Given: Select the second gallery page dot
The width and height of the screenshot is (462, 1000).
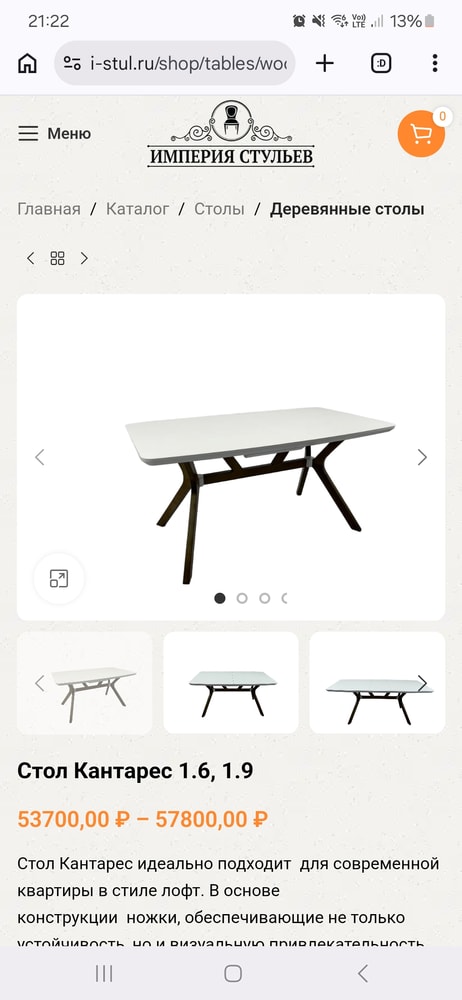Looking at the screenshot, I should pyautogui.click(x=242, y=598).
